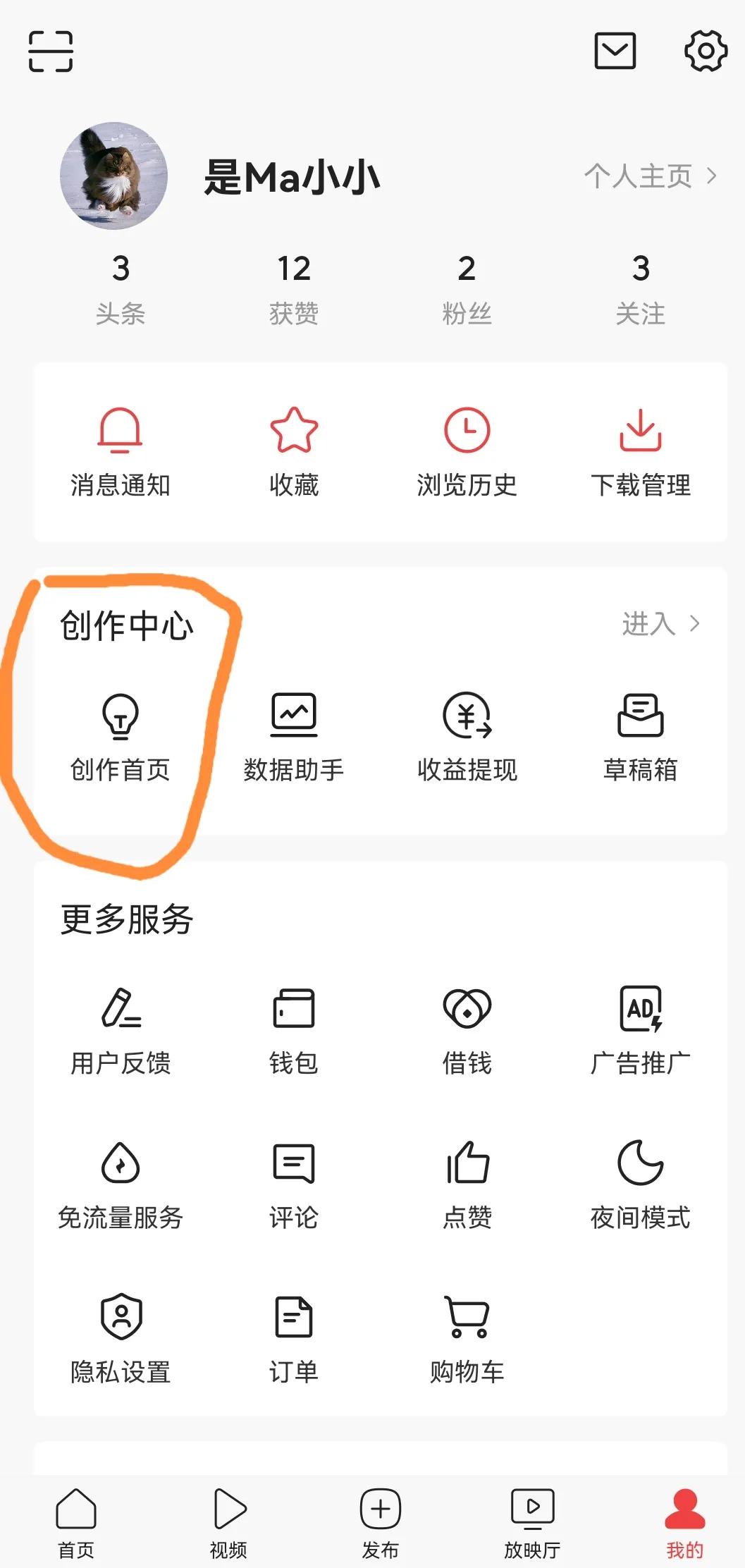This screenshot has height=1568, width=745.
Task: View 浏览历史 browsing history
Action: pyautogui.click(x=468, y=451)
